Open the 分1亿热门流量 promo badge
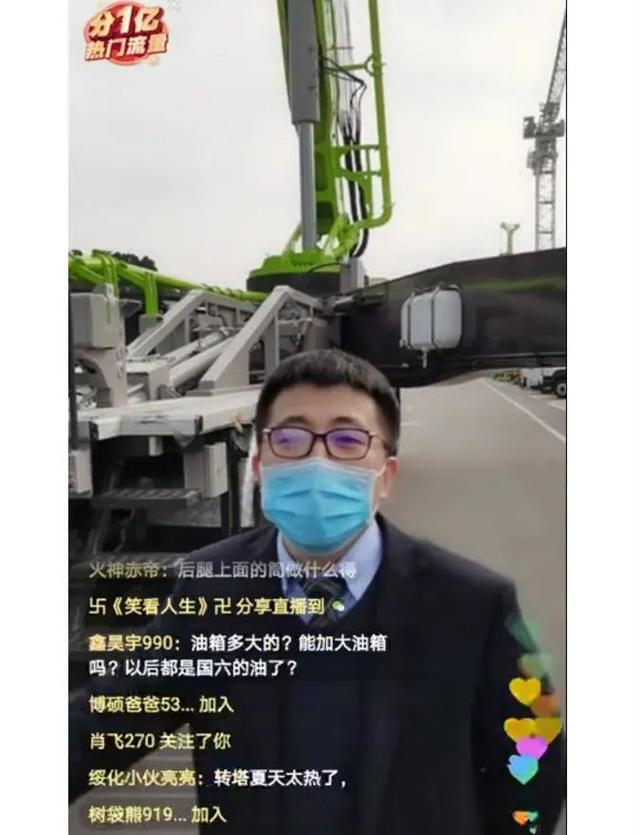 tap(126, 36)
